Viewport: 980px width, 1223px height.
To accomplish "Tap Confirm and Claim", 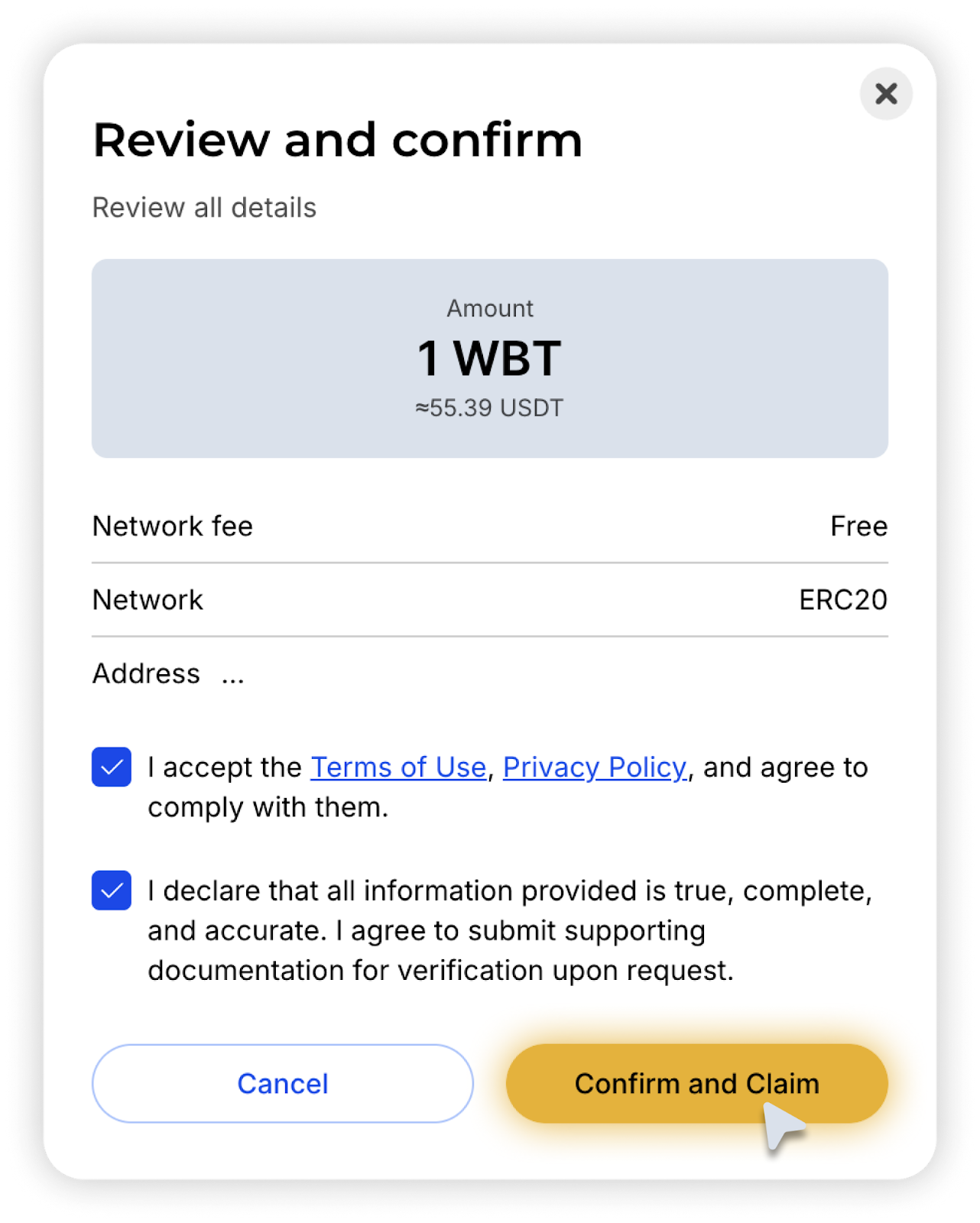I will 696,1083.
